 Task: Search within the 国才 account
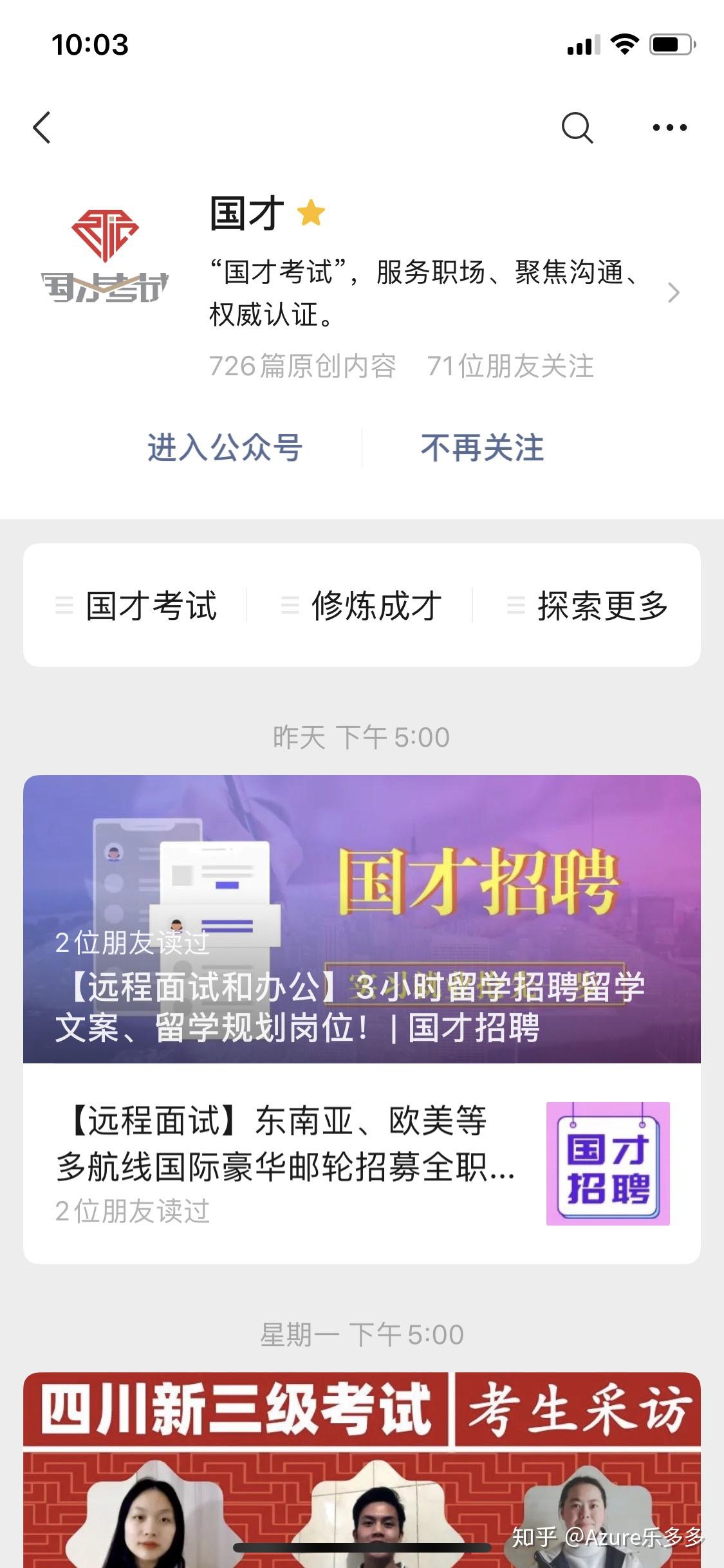pyautogui.click(x=577, y=127)
